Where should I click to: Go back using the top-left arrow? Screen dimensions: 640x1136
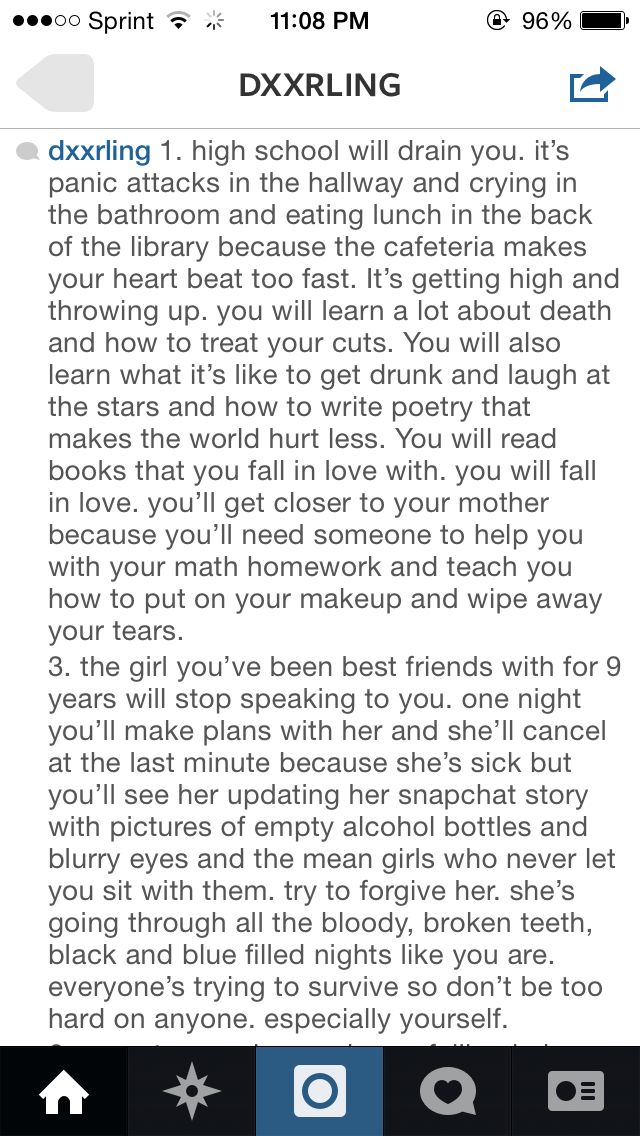tap(56, 83)
